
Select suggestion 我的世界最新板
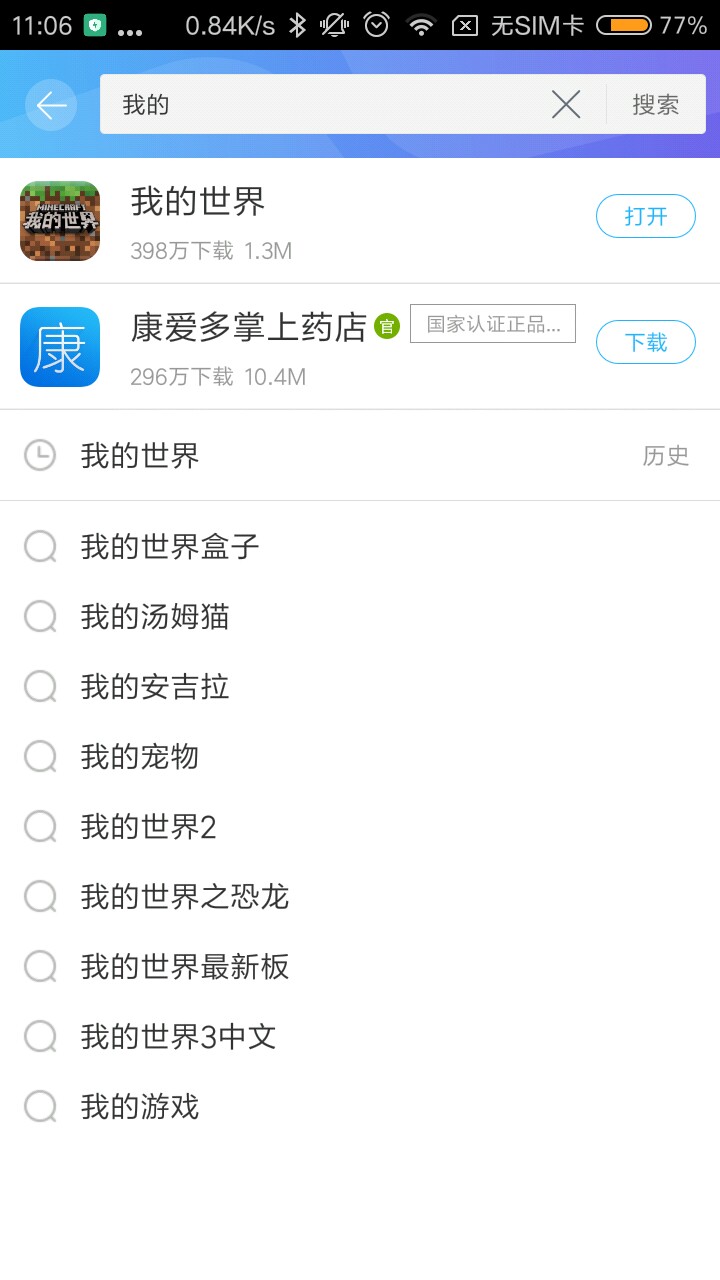185,967
